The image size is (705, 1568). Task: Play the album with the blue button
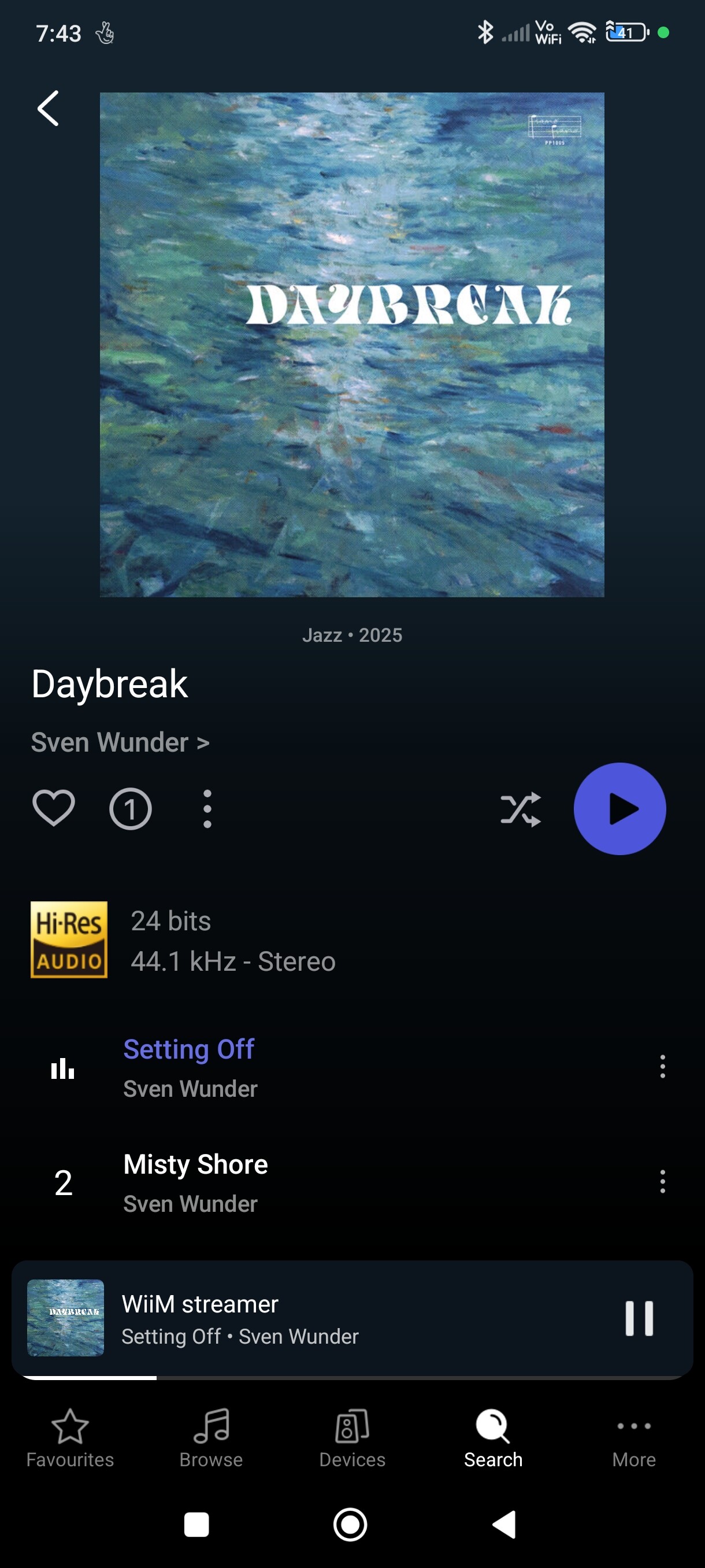(619, 809)
